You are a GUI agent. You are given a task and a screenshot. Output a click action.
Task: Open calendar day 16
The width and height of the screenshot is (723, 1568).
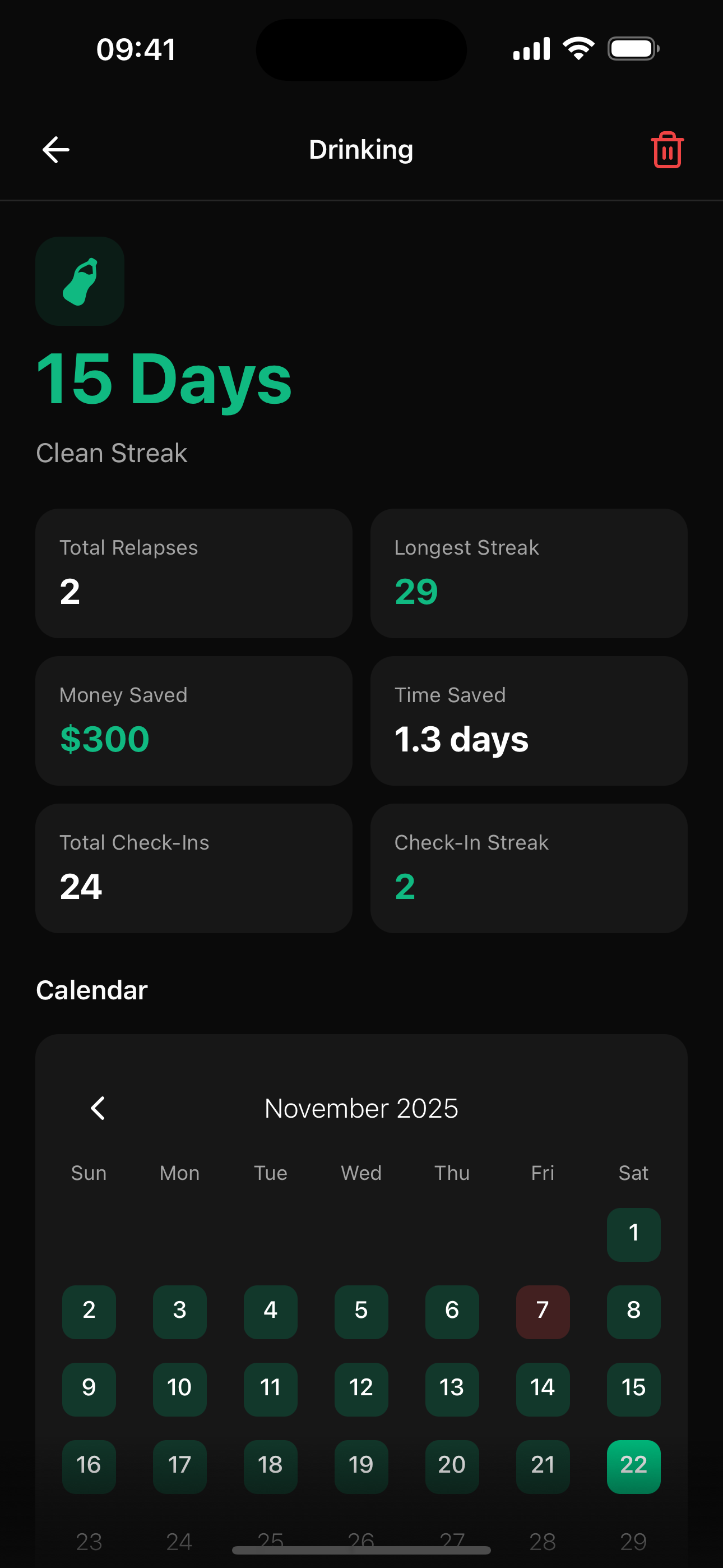pyautogui.click(x=89, y=1466)
